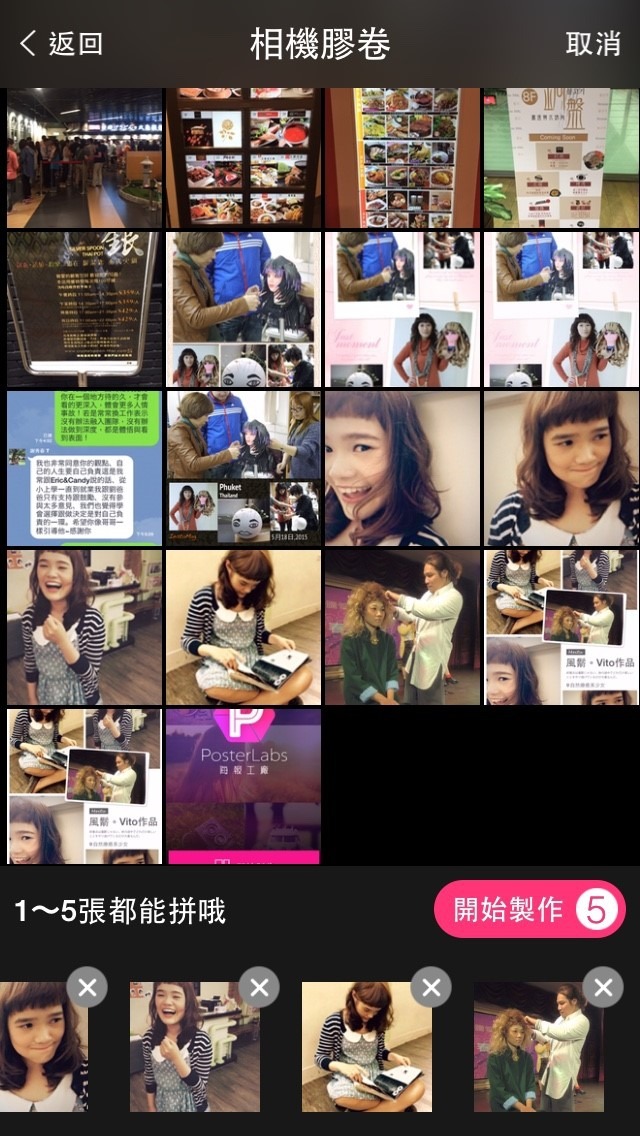Select close-up of smiling girl with wavy hair

click(x=402, y=468)
